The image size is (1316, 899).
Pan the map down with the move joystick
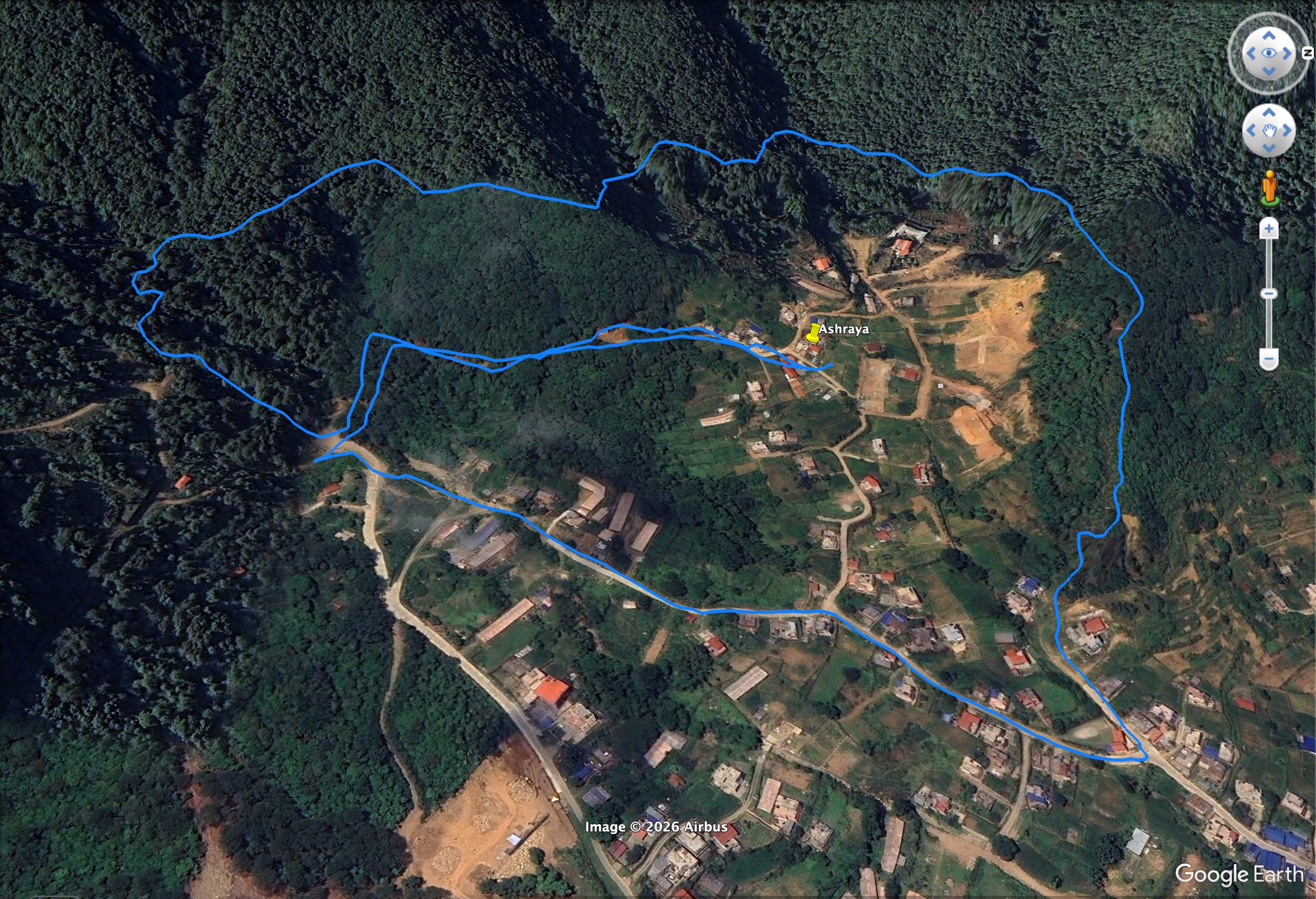tap(1269, 148)
